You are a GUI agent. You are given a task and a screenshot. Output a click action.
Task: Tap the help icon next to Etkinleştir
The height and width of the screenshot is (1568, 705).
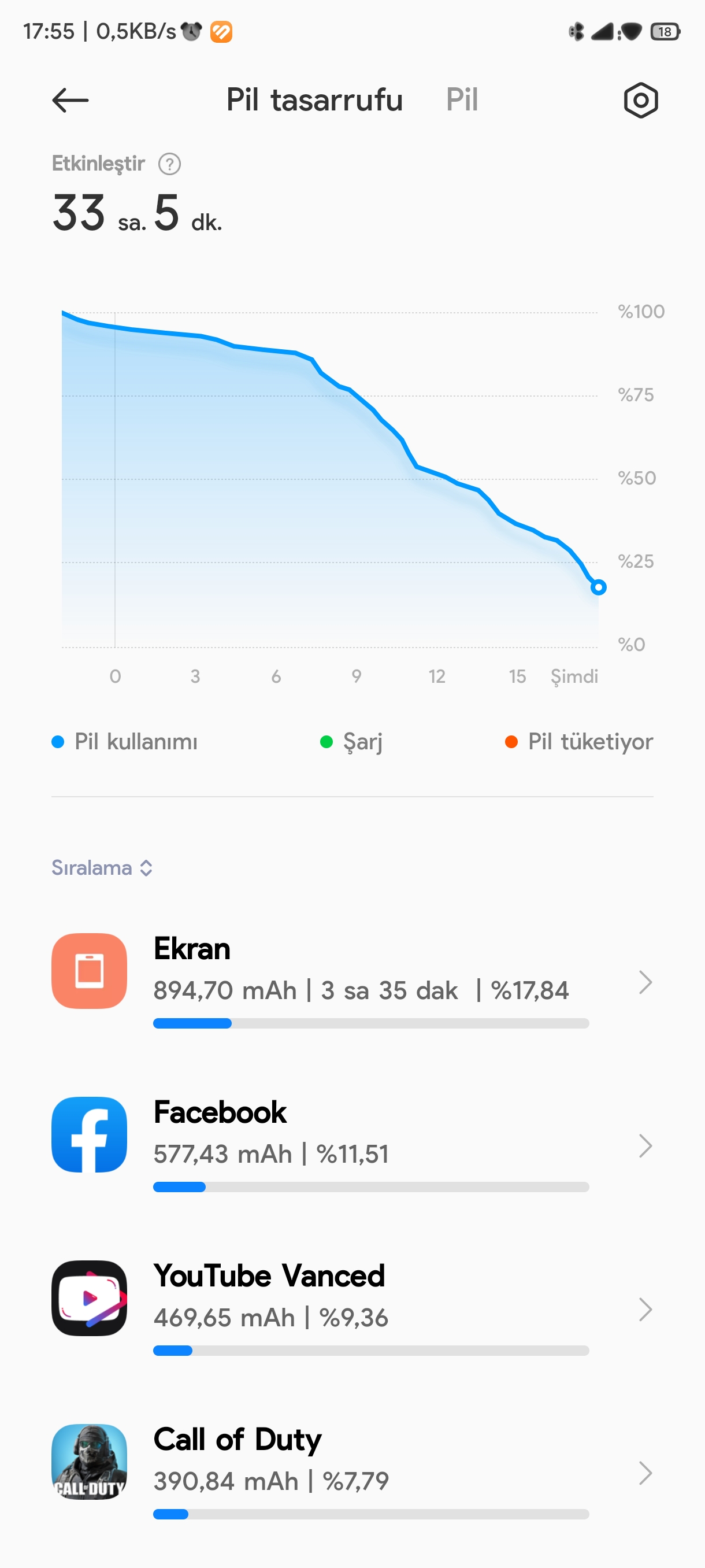[x=170, y=164]
